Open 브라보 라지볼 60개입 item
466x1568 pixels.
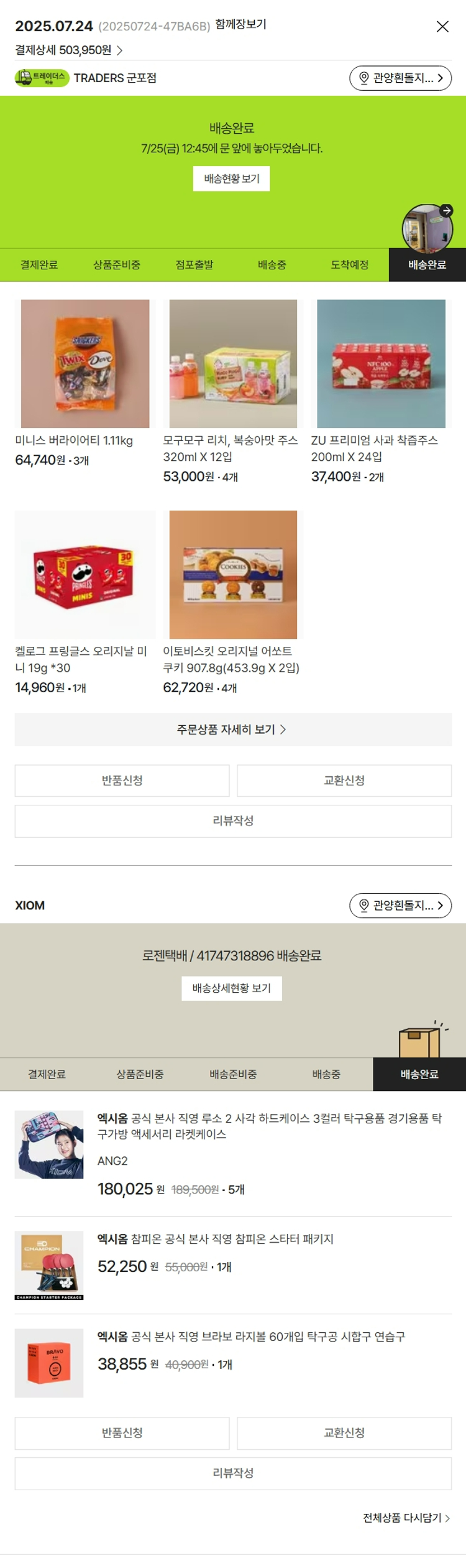tap(251, 1336)
